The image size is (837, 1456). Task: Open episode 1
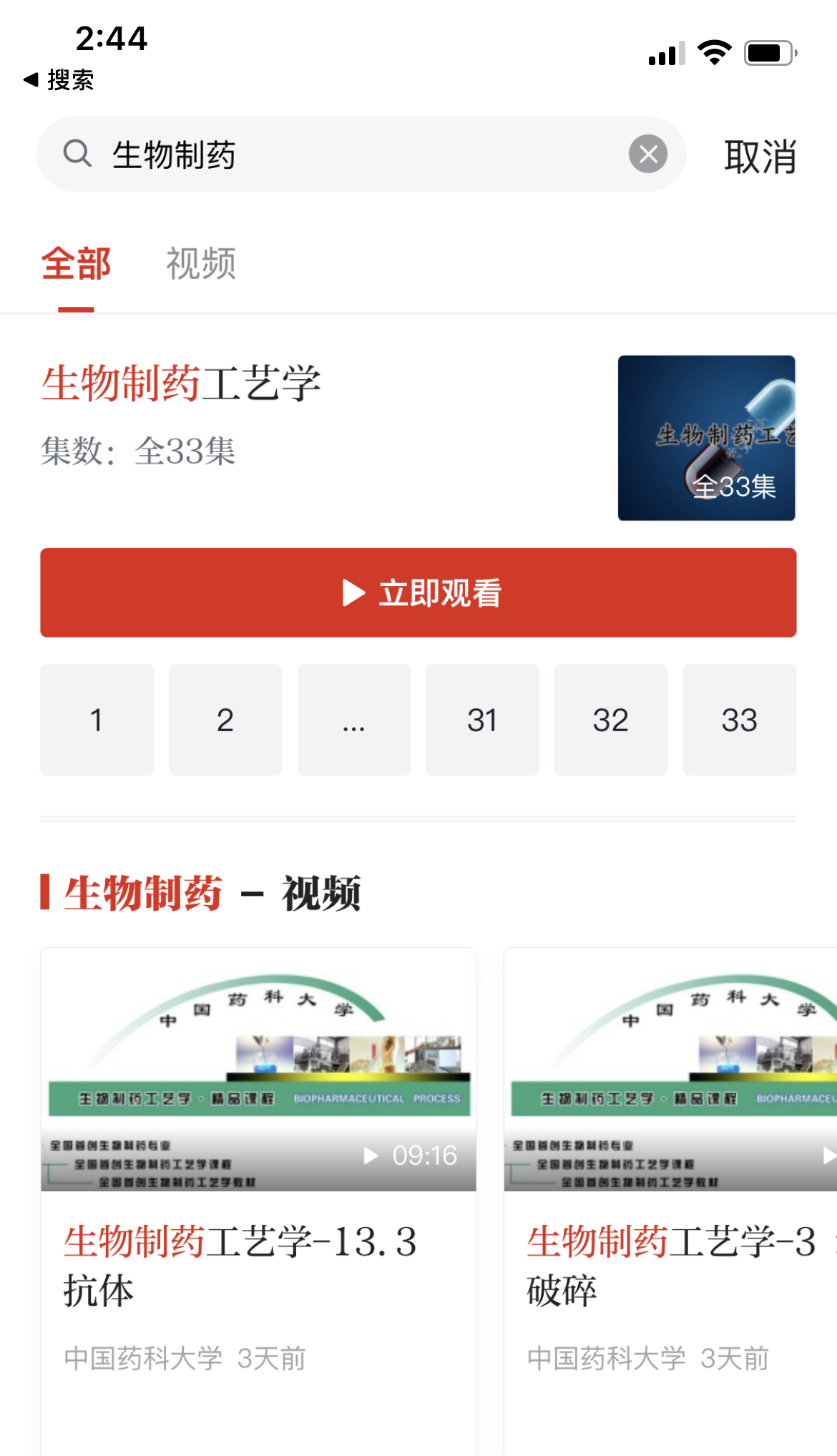(x=97, y=720)
